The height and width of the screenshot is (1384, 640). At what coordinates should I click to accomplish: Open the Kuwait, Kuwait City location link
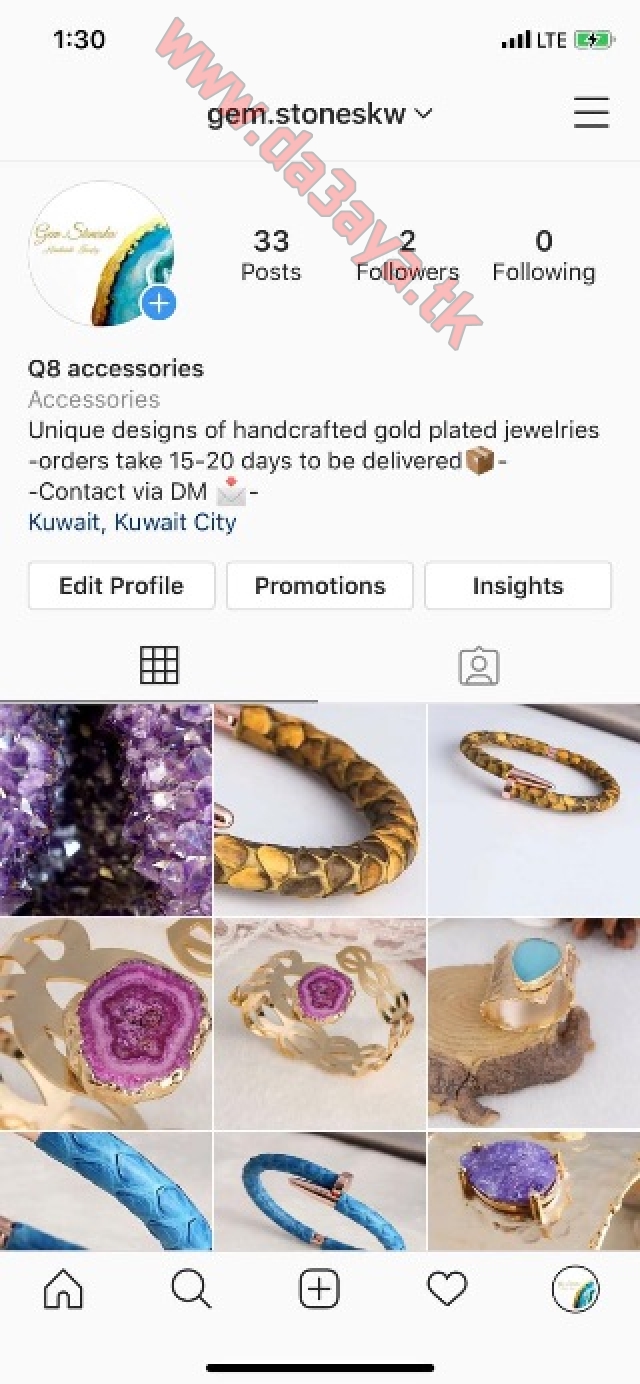click(x=132, y=522)
